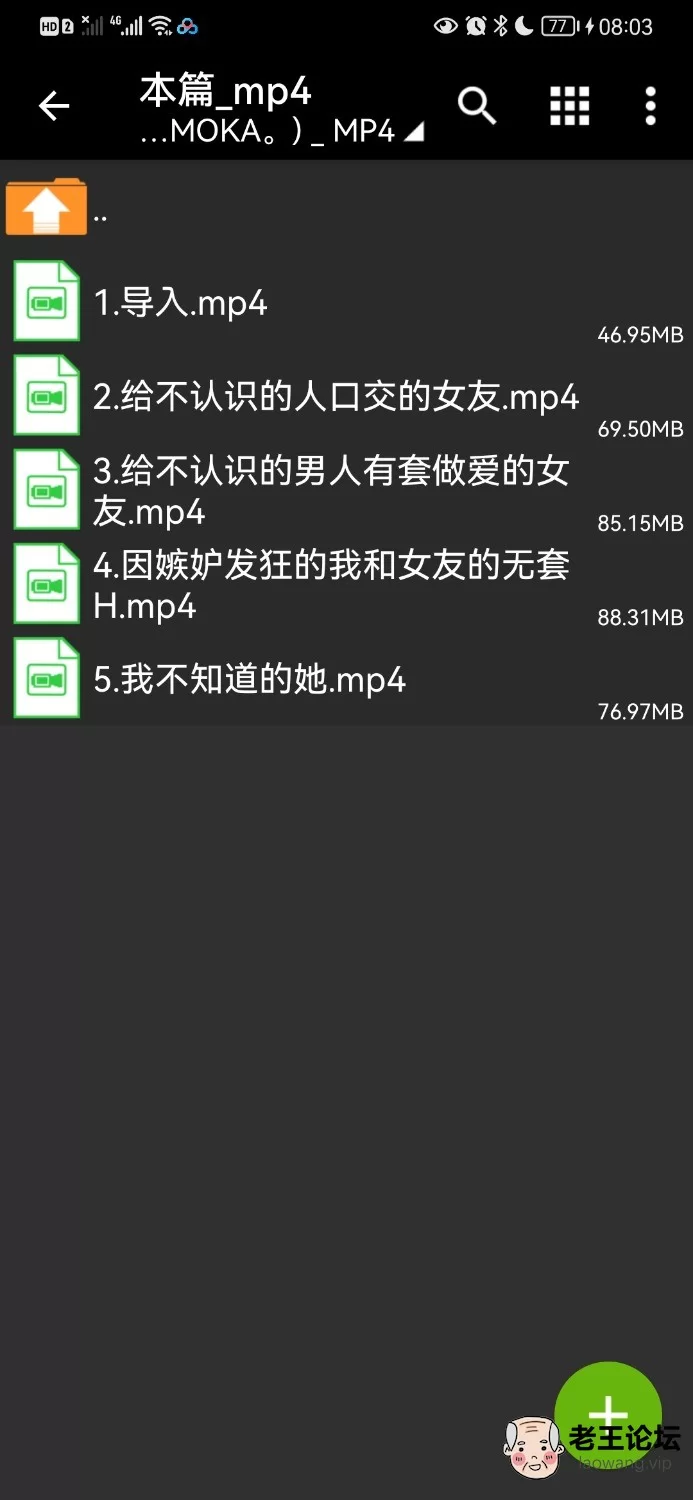Open the 85.15MB video file numbered 3
The height and width of the screenshot is (1500, 693).
click(x=346, y=490)
